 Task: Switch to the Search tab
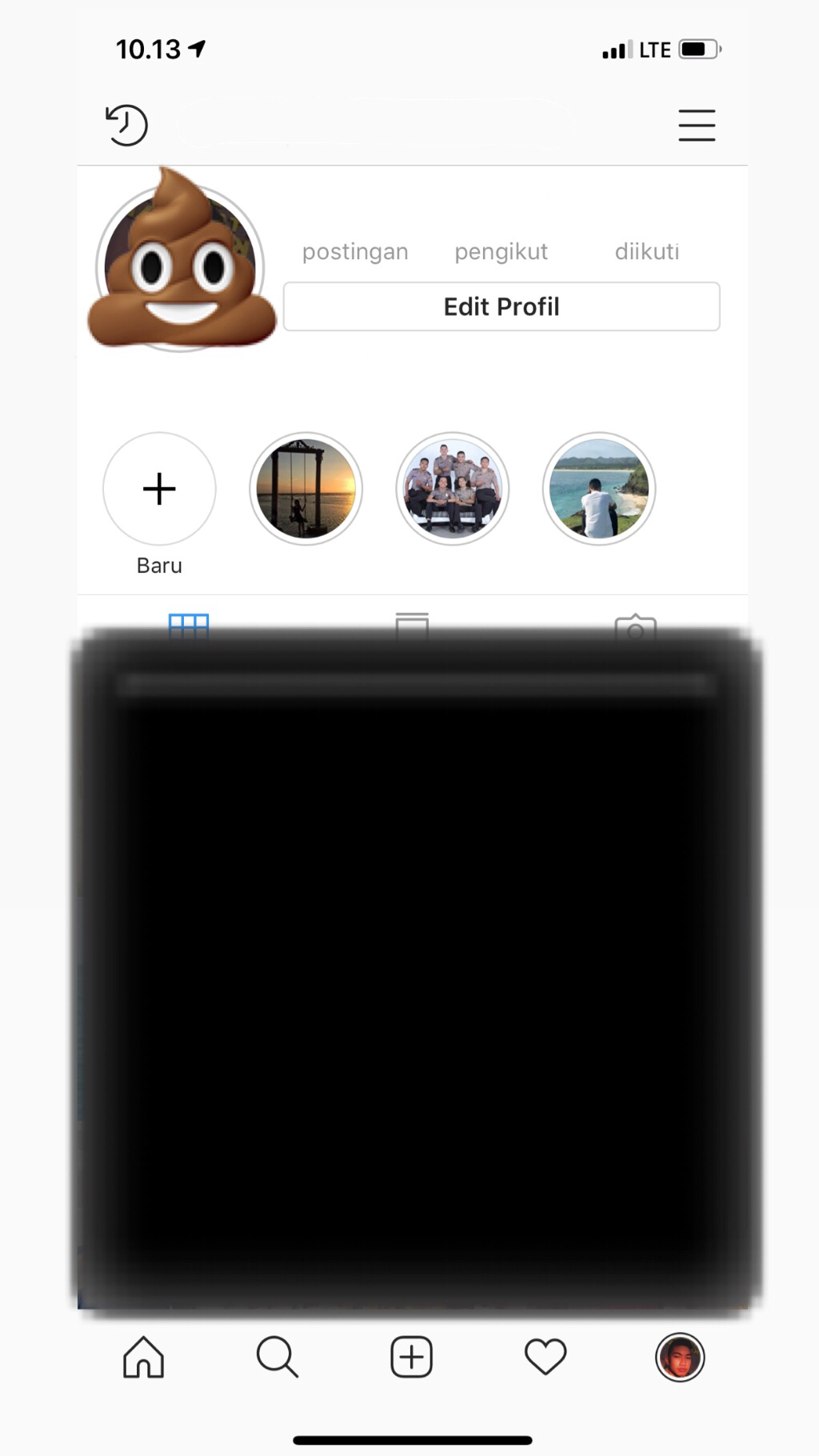point(278,1358)
